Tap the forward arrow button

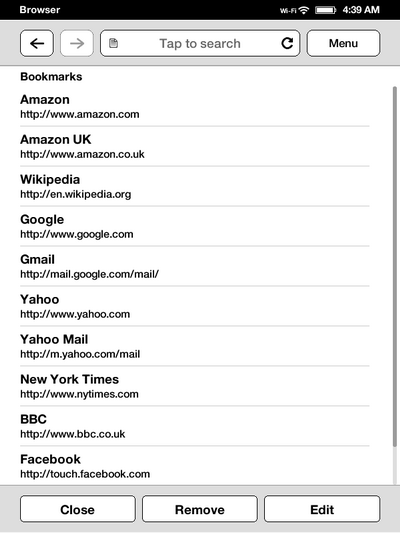tap(77, 43)
